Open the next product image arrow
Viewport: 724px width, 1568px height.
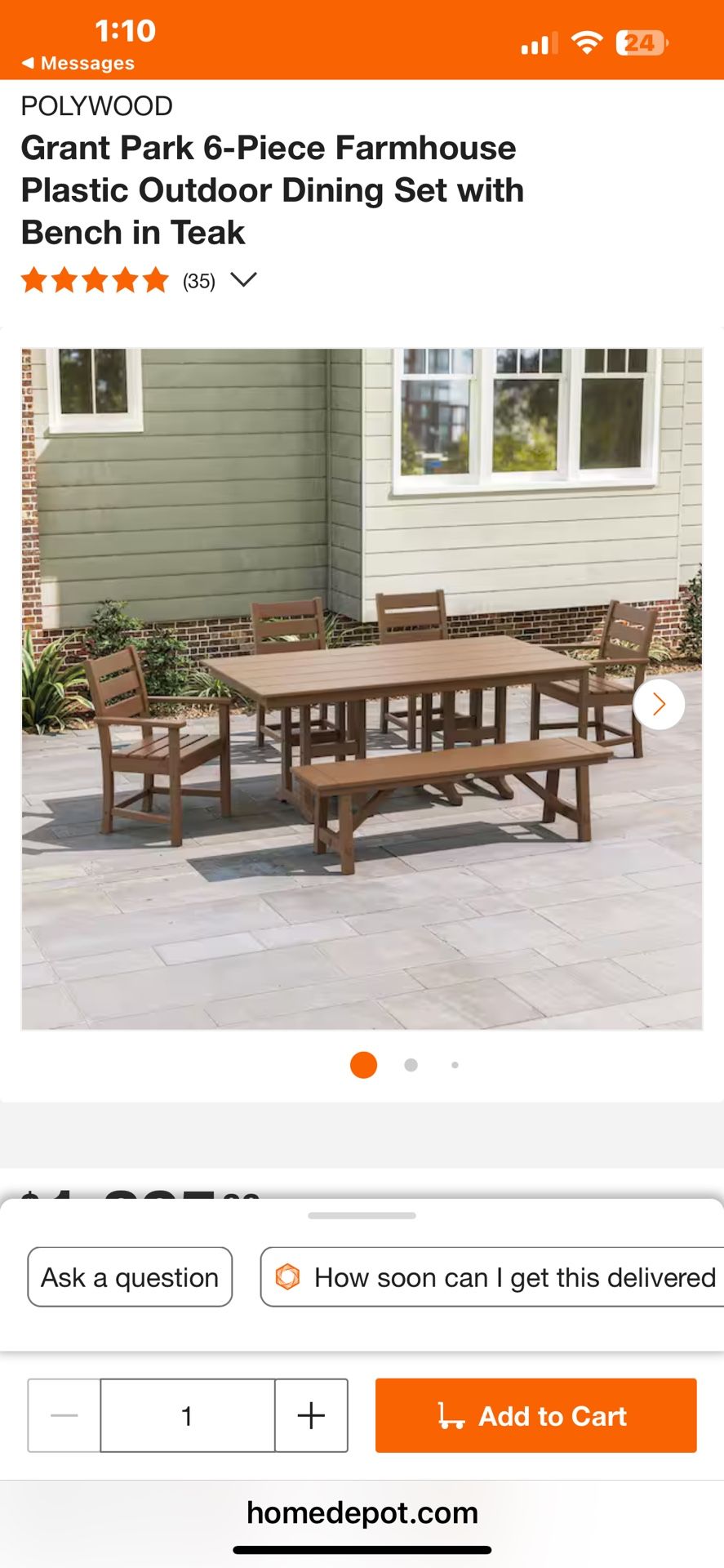658,704
